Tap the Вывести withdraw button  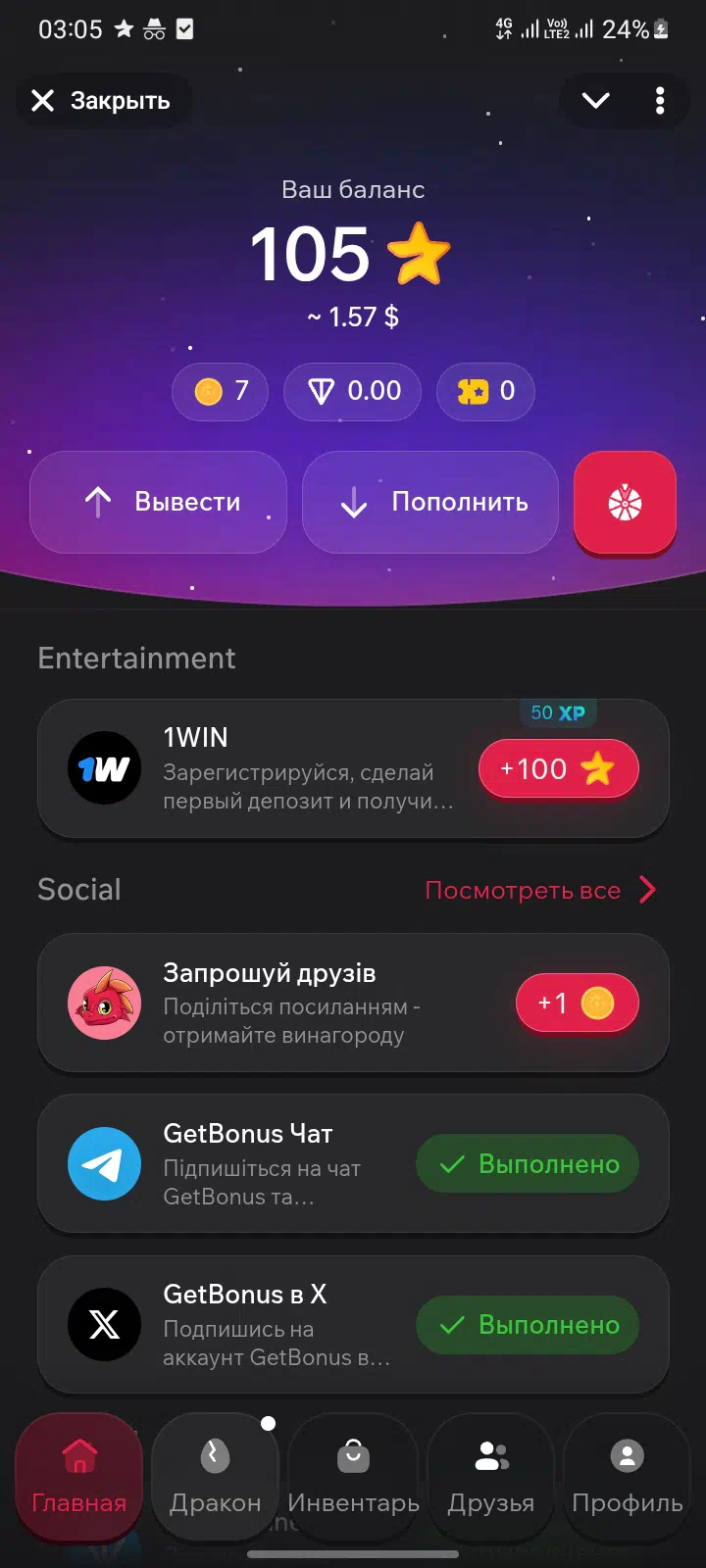159,502
